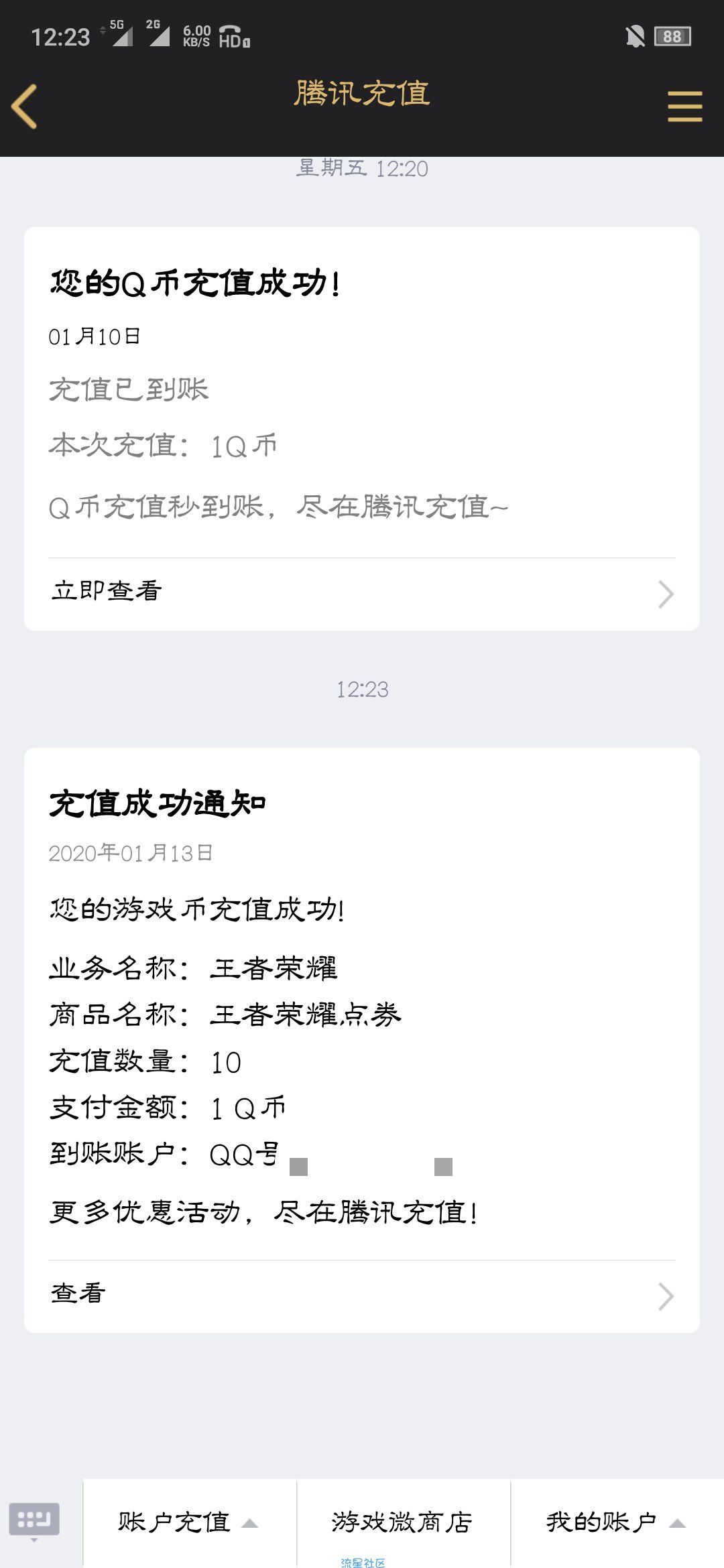The height and width of the screenshot is (1568, 724).
Task: Switch to keyboard input mode
Action: pyautogui.click(x=34, y=1520)
